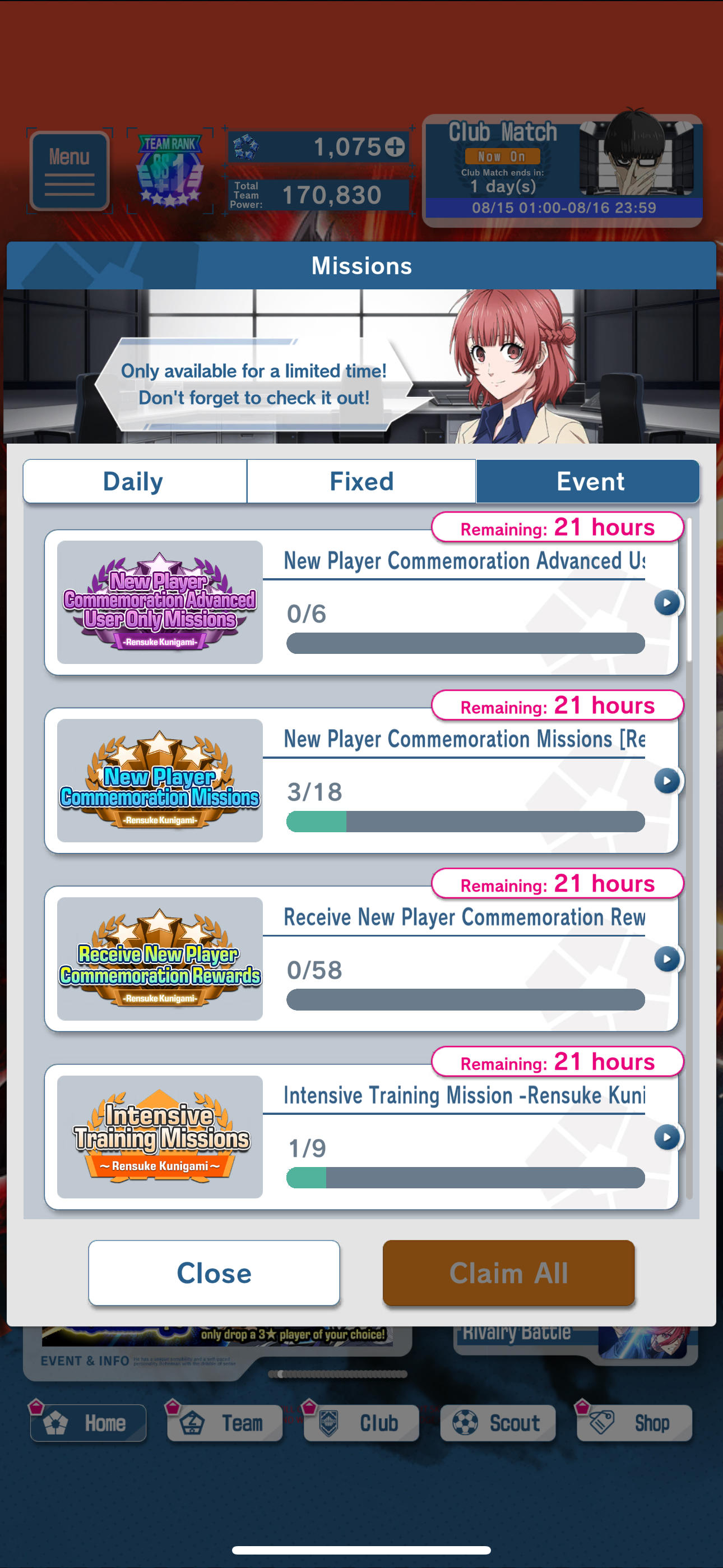This screenshot has height=1568, width=723.
Task: Open New Player Commemoration Missions 3/18 card
Action: tap(361, 781)
